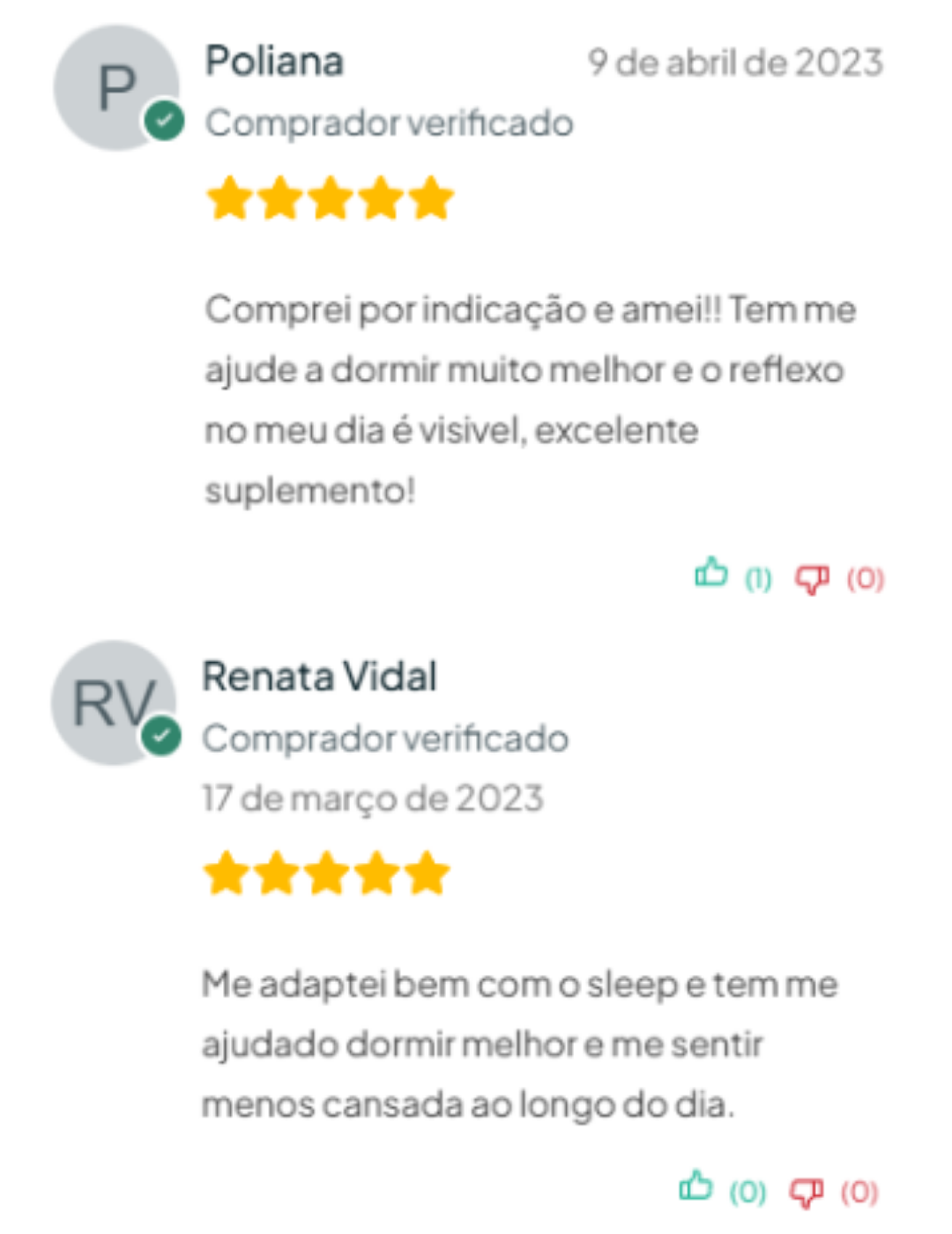Screen dimensions: 952x1234
Task: Click the 'Comprador verificado' label under Renata Vidal
Action: tap(383, 738)
